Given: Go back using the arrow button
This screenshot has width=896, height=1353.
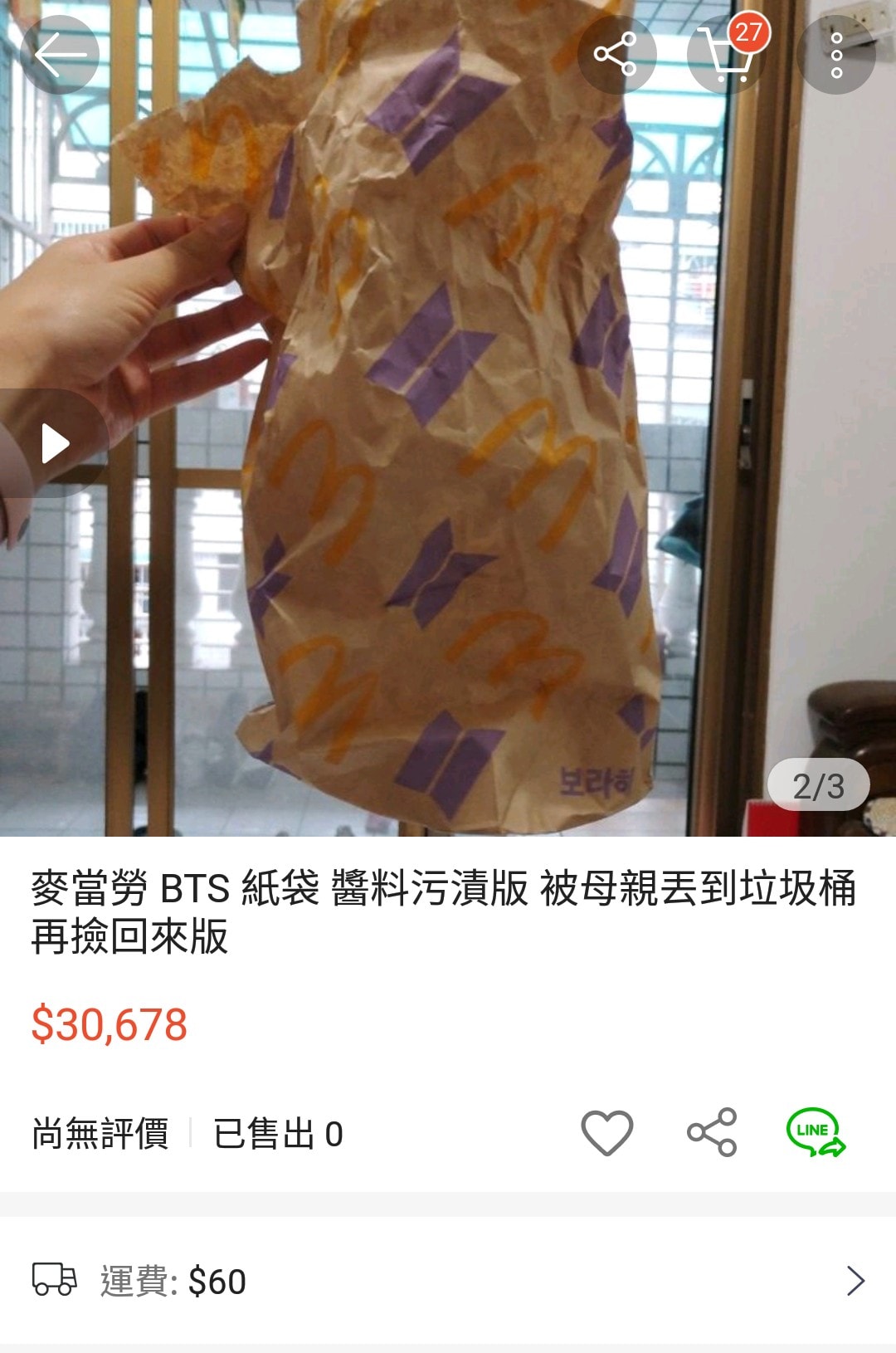Looking at the screenshot, I should point(60,55).
